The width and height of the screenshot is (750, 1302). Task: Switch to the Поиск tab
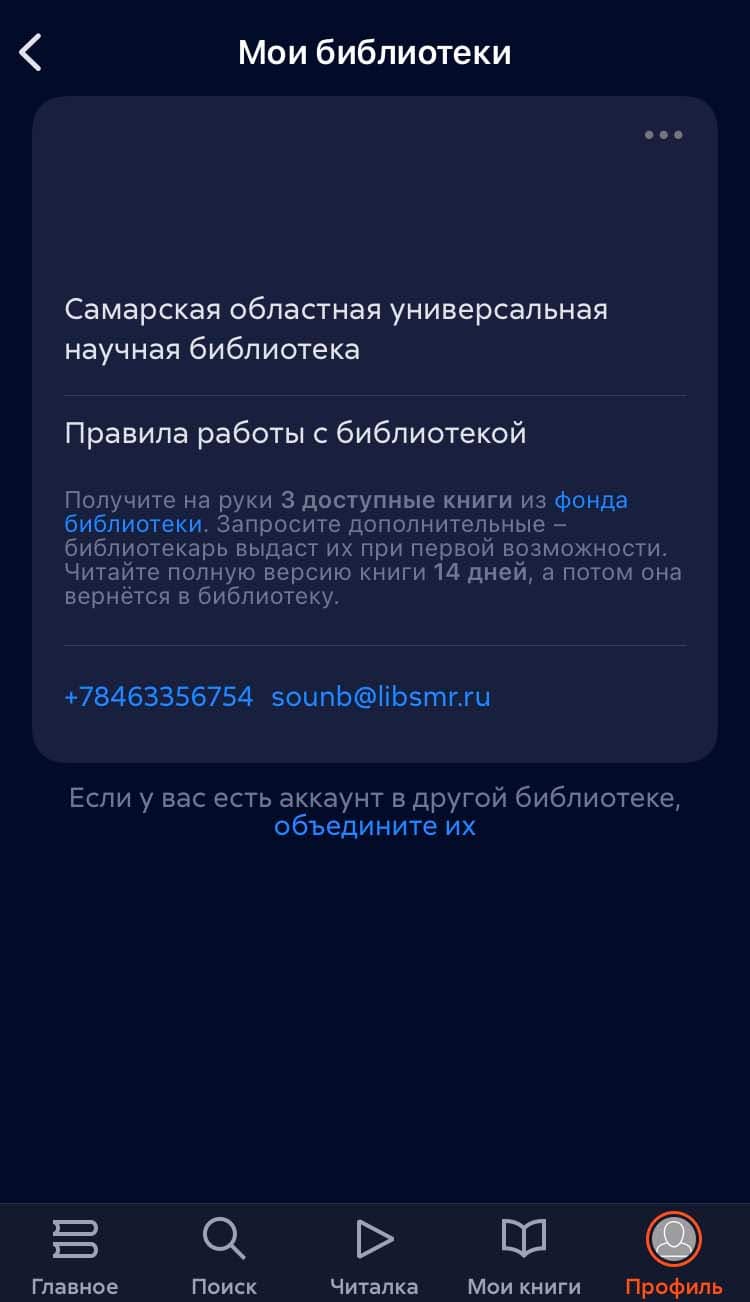[x=224, y=1253]
